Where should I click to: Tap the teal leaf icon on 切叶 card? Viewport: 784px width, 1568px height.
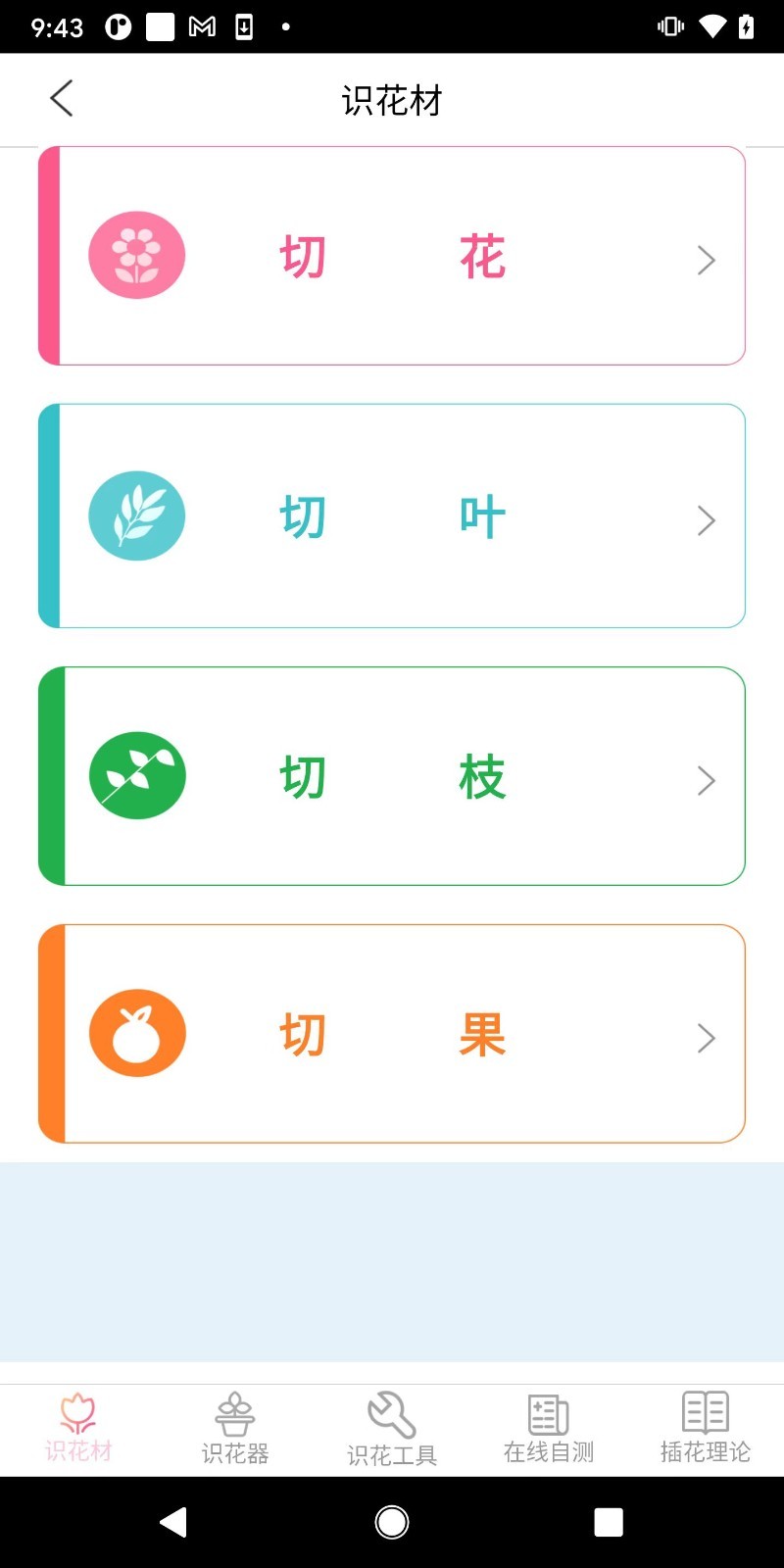[137, 515]
